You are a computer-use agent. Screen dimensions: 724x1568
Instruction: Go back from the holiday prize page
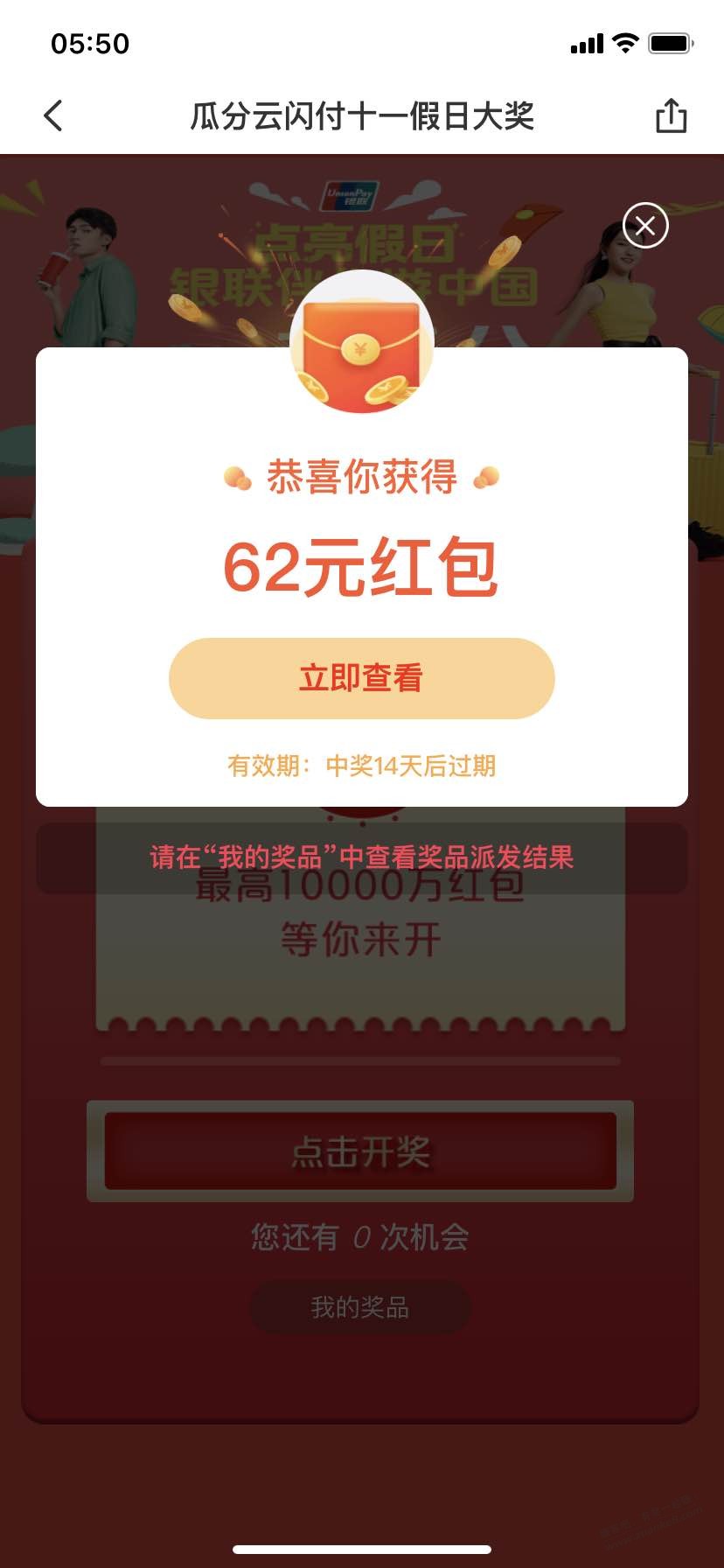[53, 115]
